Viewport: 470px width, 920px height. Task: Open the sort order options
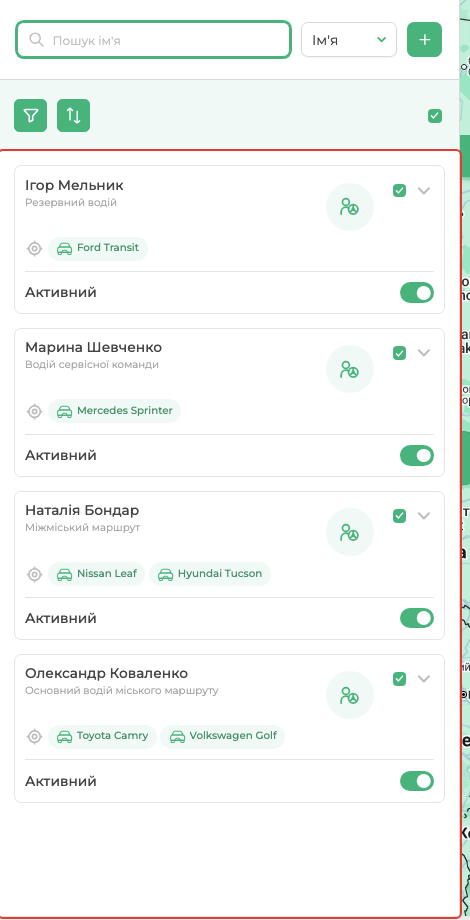pos(73,116)
